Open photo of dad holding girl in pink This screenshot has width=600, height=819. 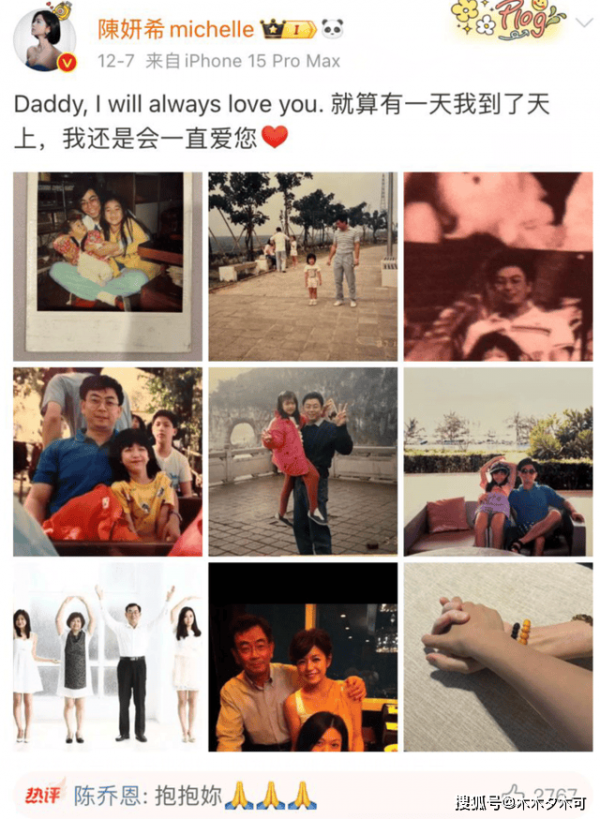click(x=303, y=461)
